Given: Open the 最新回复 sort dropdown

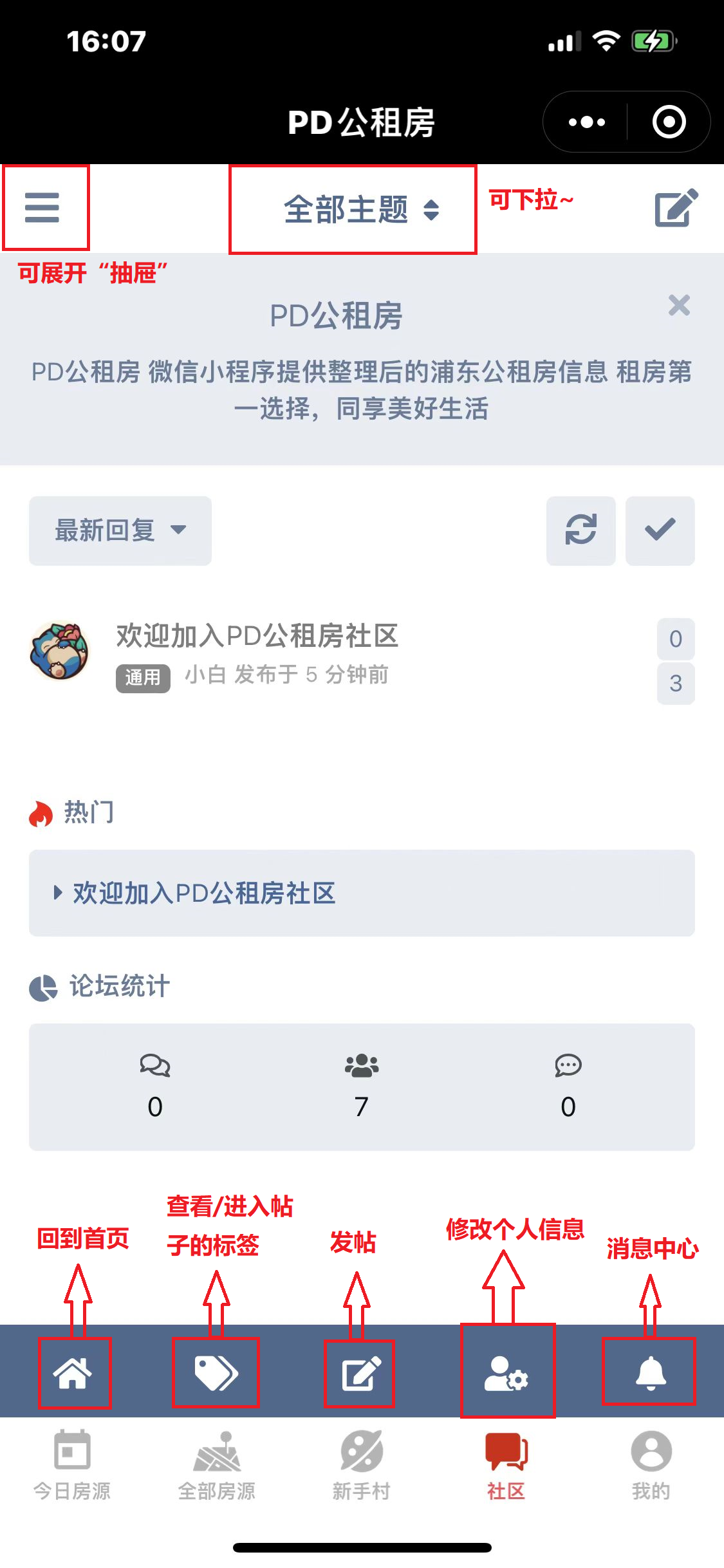Looking at the screenshot, I should click(x=120, y=531).
